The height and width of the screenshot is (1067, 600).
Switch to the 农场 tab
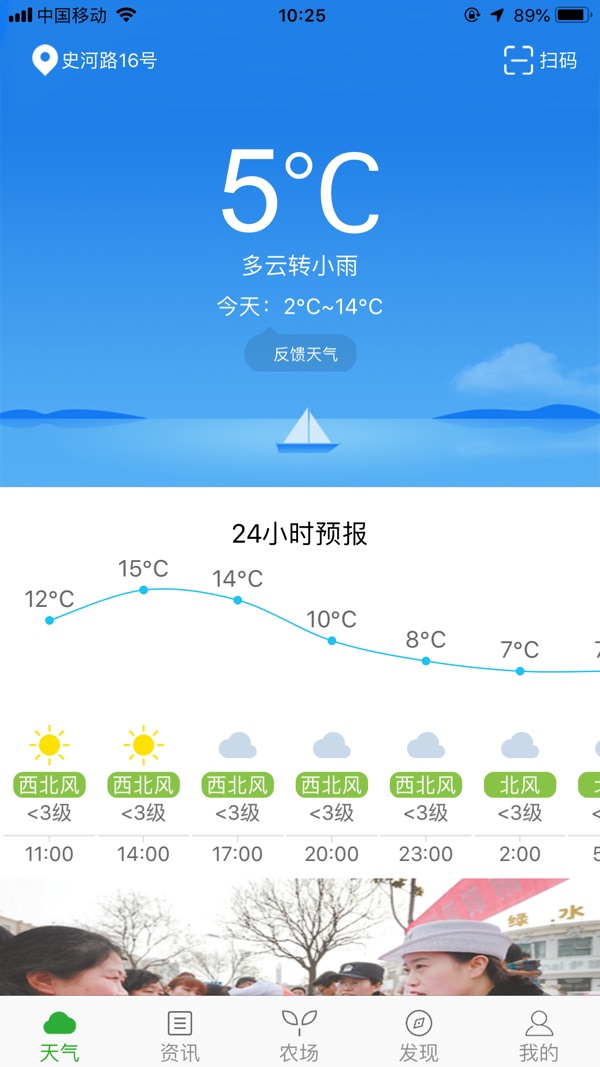tap(299, 1036)
